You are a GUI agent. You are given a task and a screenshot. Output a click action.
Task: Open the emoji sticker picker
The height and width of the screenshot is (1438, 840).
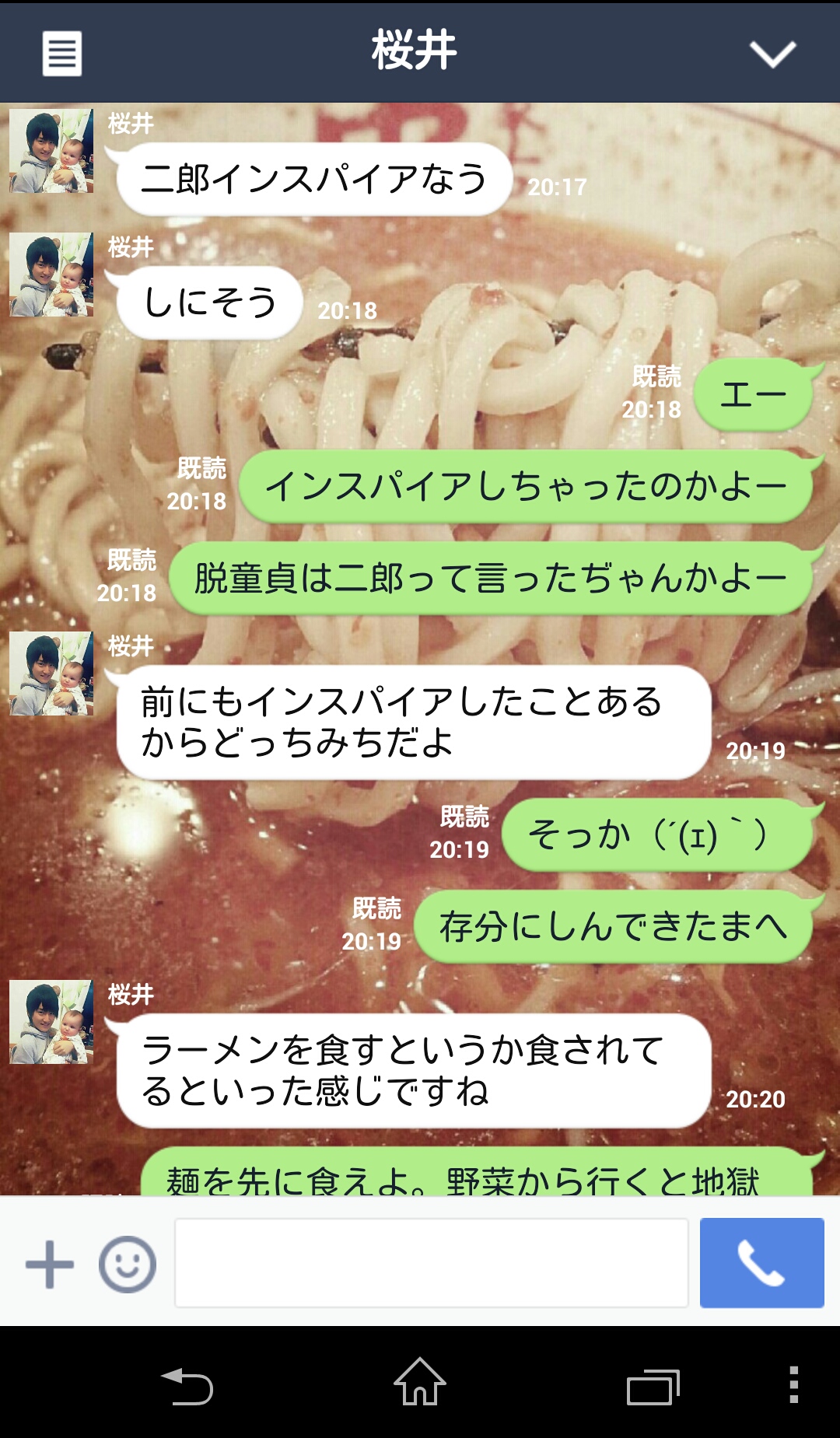pos(128,1264)
